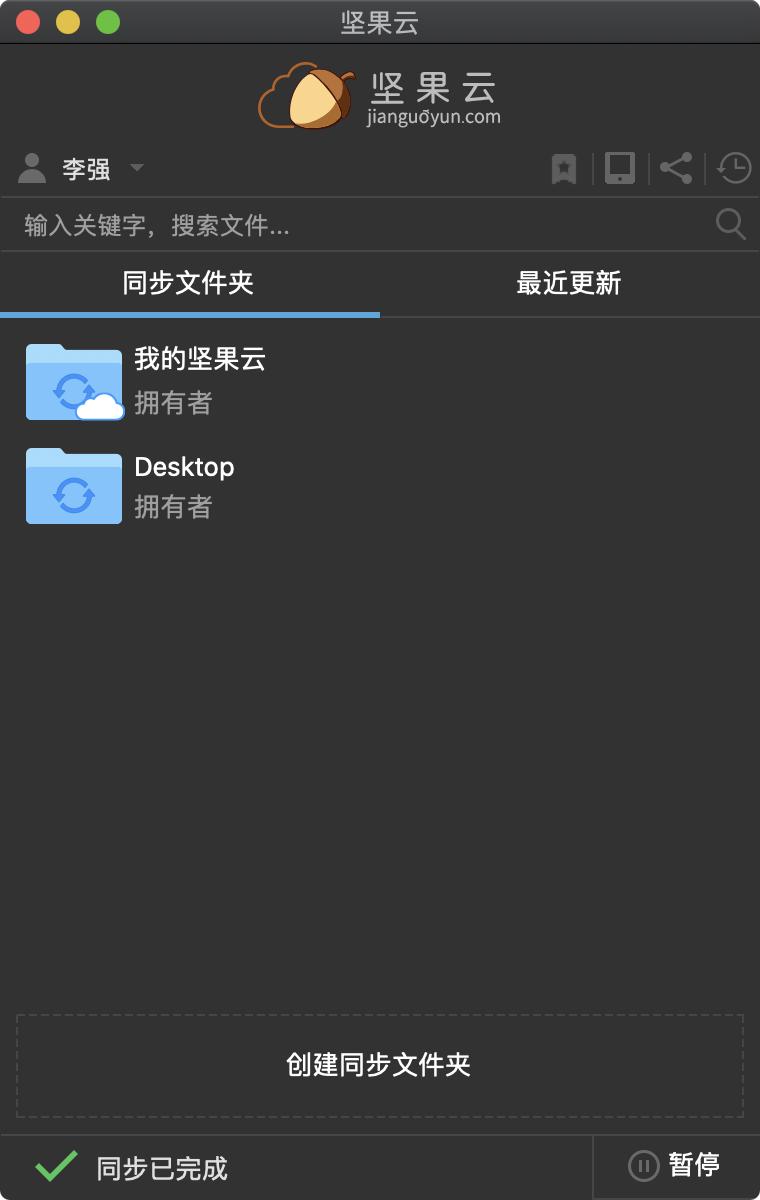Close the window with the red button
This screenshot has height=1200, width=760.
point(28,22)
